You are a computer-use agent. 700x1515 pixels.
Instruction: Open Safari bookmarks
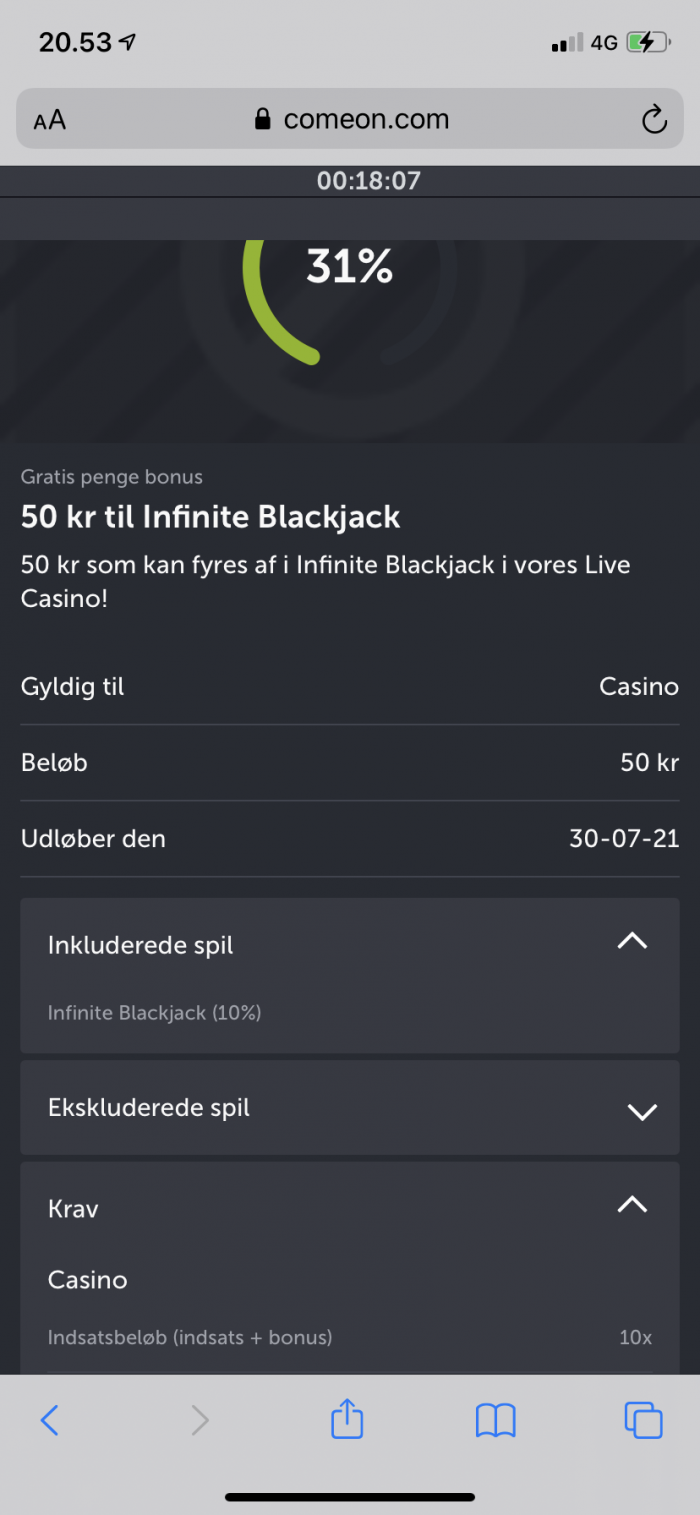[x=495, y=1420]
